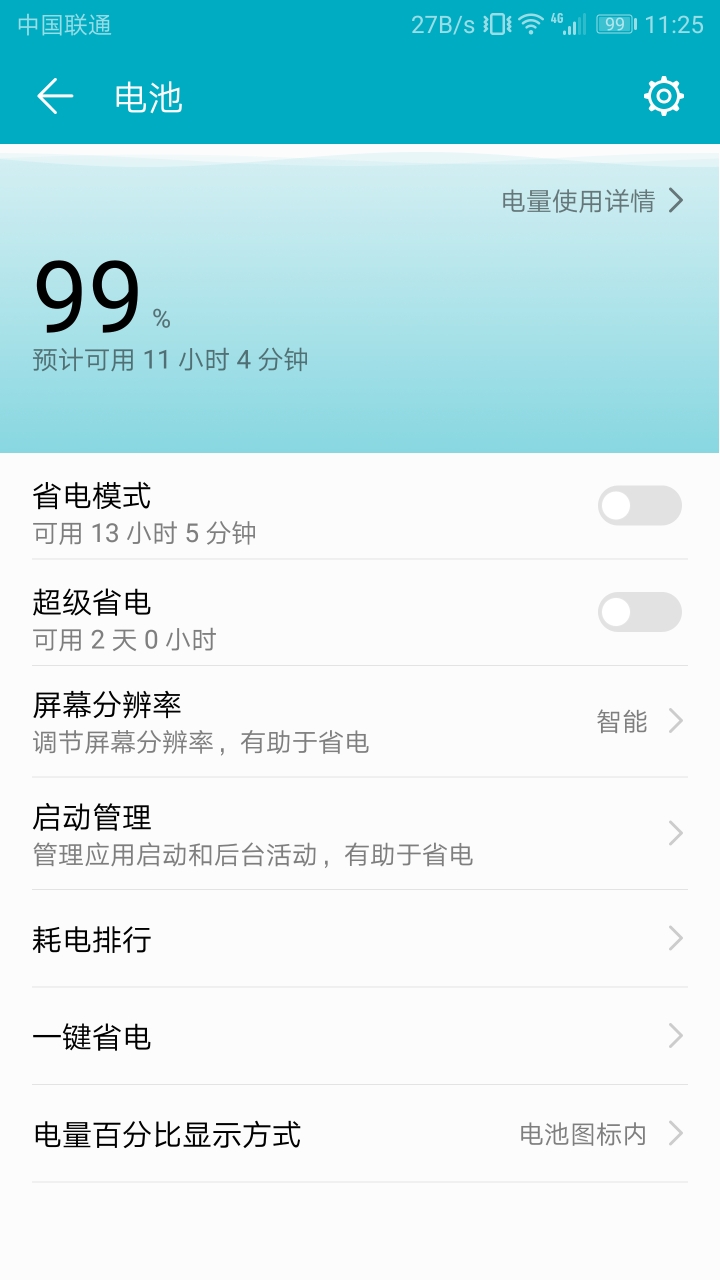
Task: Open 启动管理 app launch management
Action: click(360, 834)
